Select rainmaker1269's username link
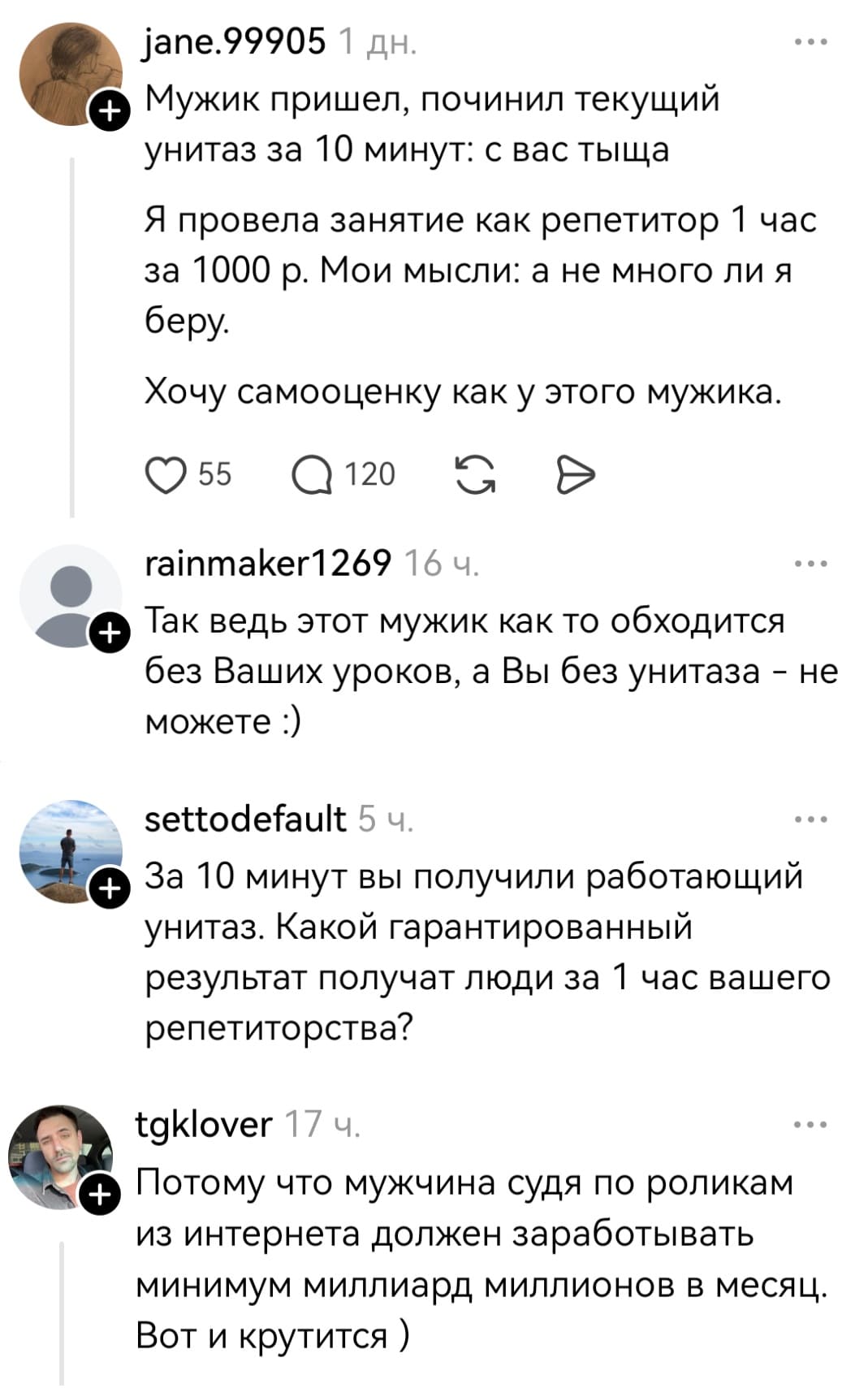The width and height of the screenshot is (868, 1388). point(268,564)
